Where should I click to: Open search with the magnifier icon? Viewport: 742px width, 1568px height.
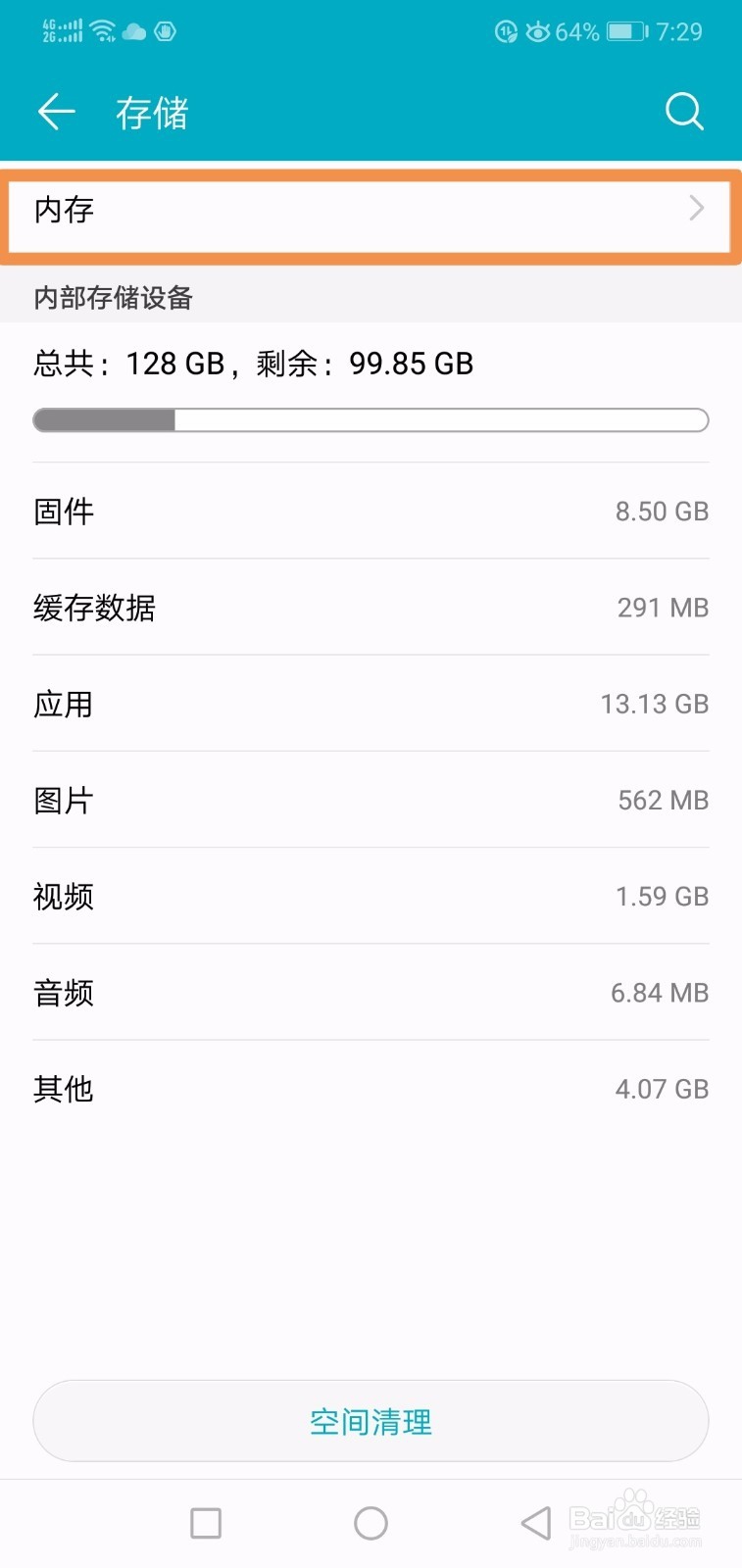pos(684,111)
